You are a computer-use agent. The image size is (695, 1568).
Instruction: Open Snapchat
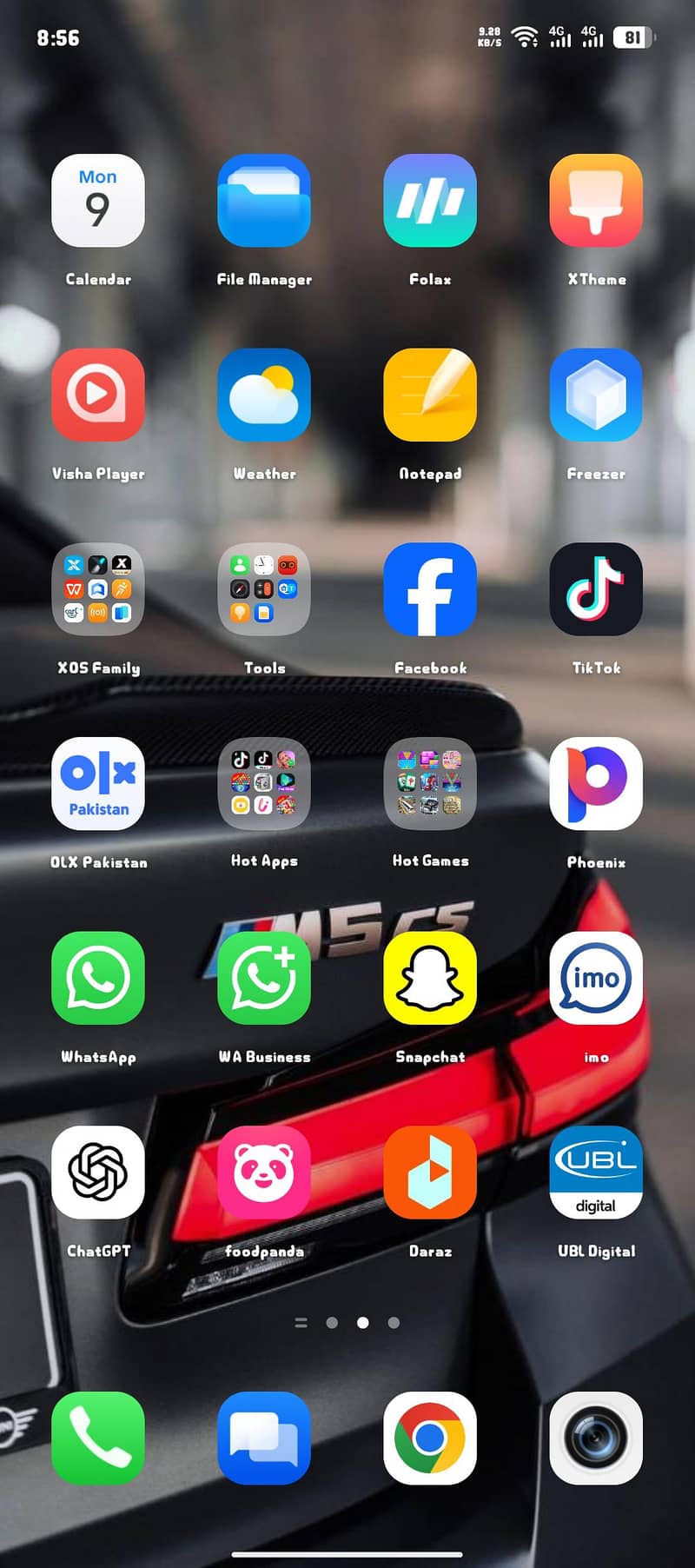point(430,978)
